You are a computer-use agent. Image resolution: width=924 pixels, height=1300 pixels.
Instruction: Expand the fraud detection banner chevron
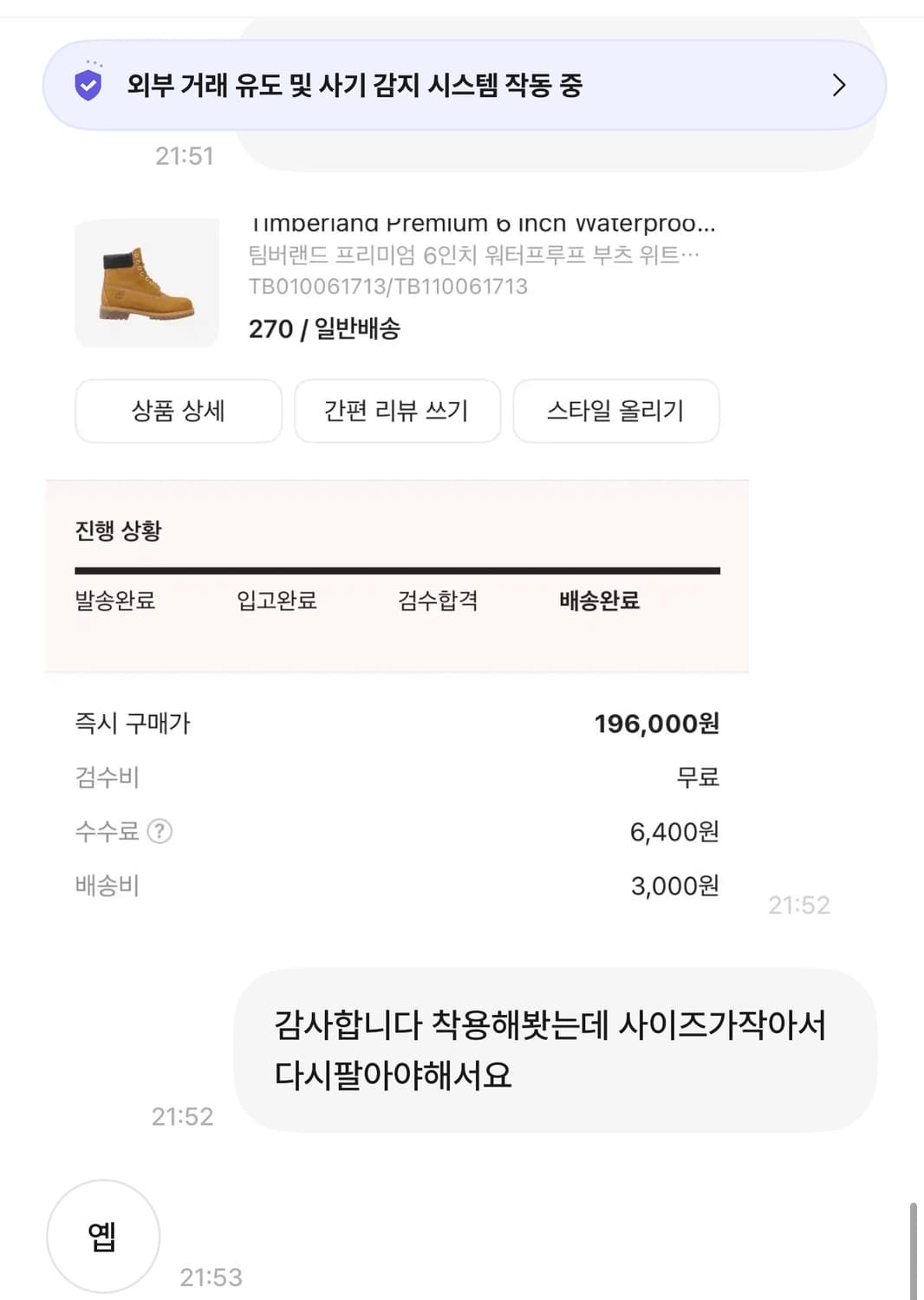point(837,85)
